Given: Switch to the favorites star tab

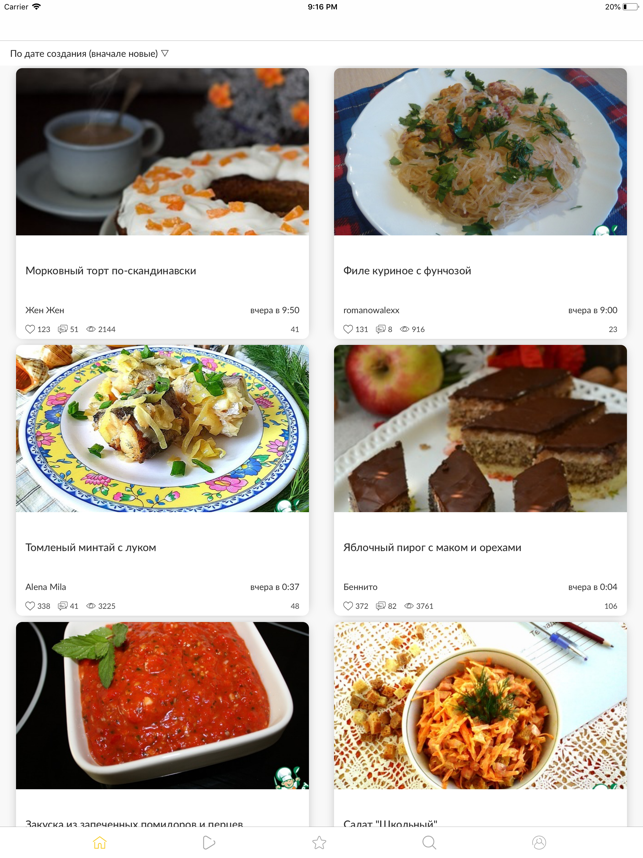Looking at the screenshot, I should coord(319,843).
